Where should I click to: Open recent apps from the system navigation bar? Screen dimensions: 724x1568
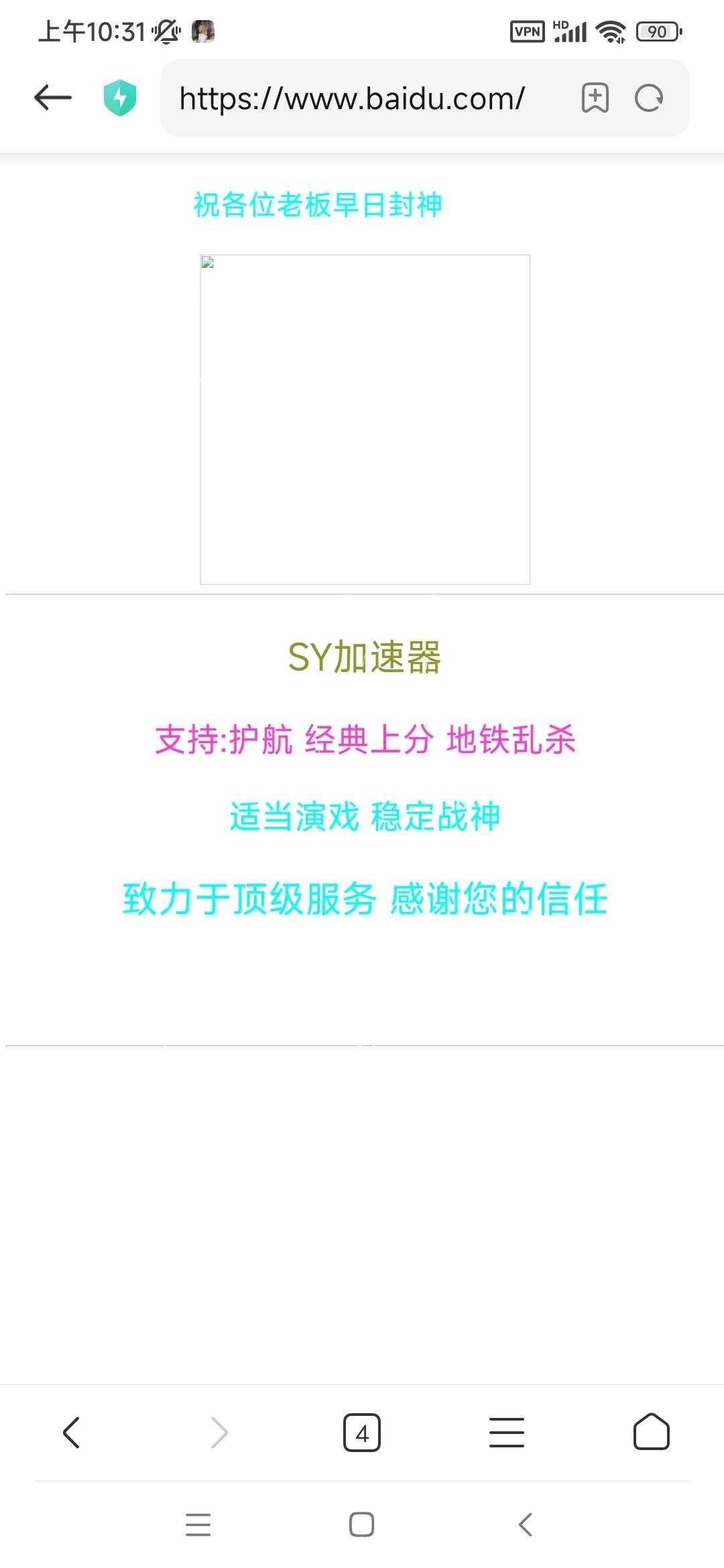[x=198, y=1524]
